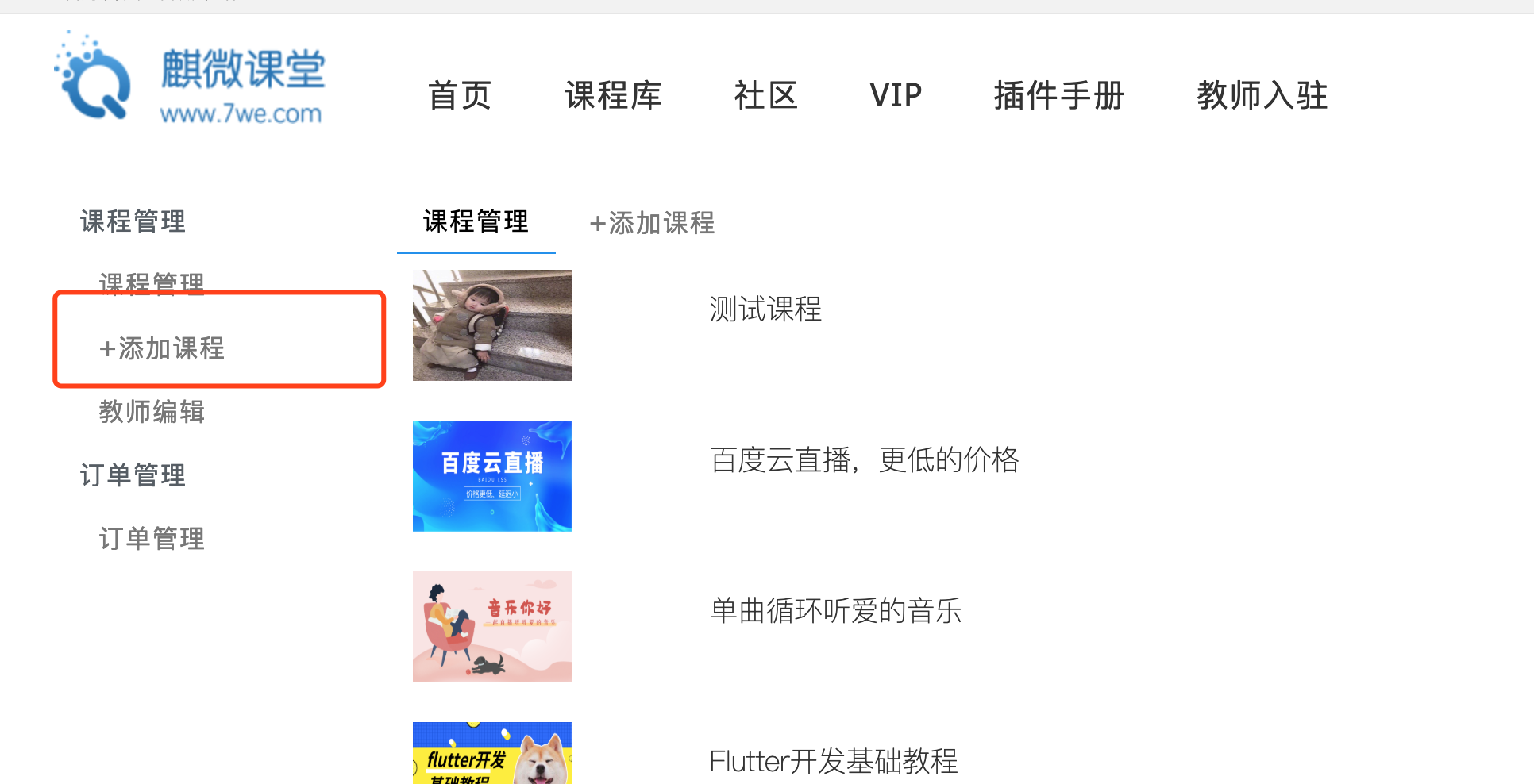
Task: Open the 百度云直播 course cover image
Action: 492,476
